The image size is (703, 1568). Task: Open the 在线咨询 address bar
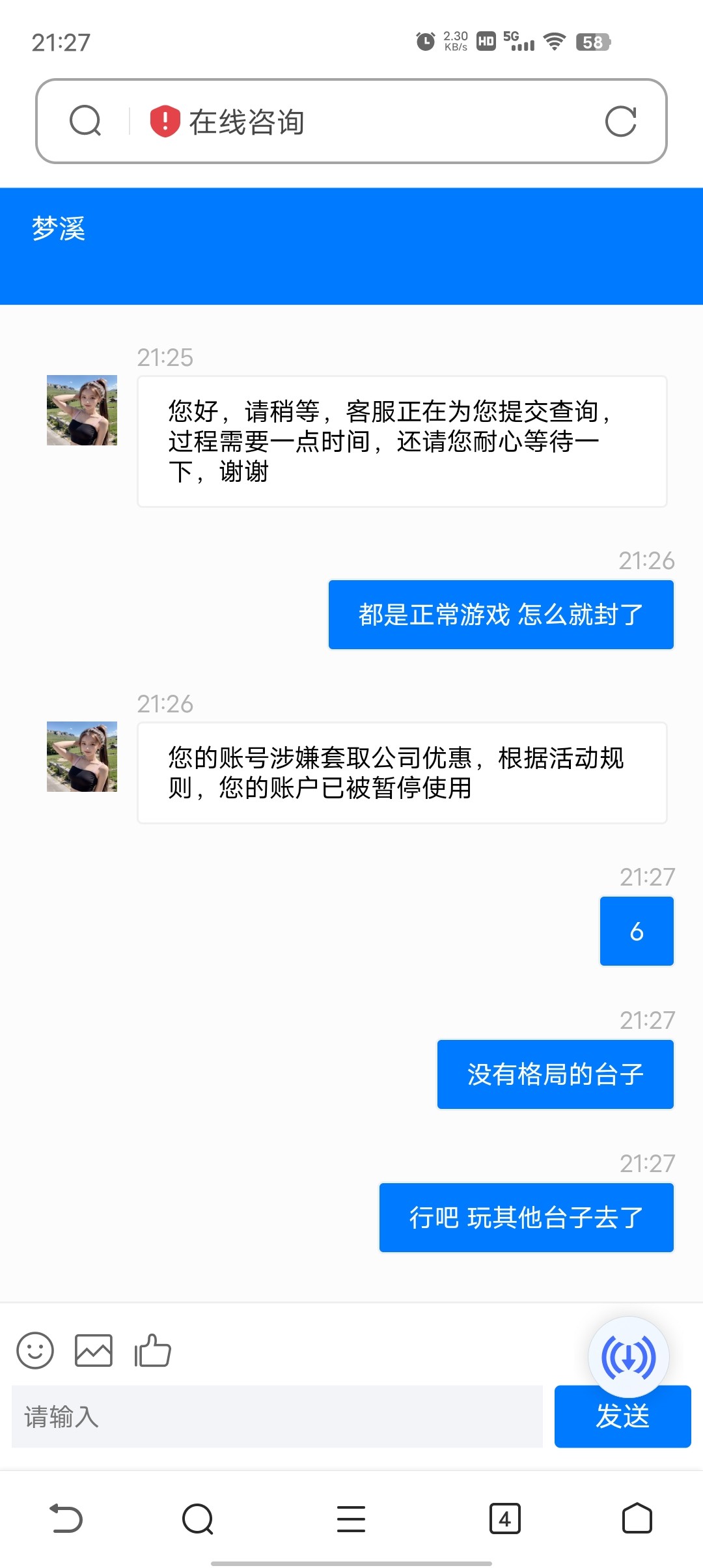365,122
